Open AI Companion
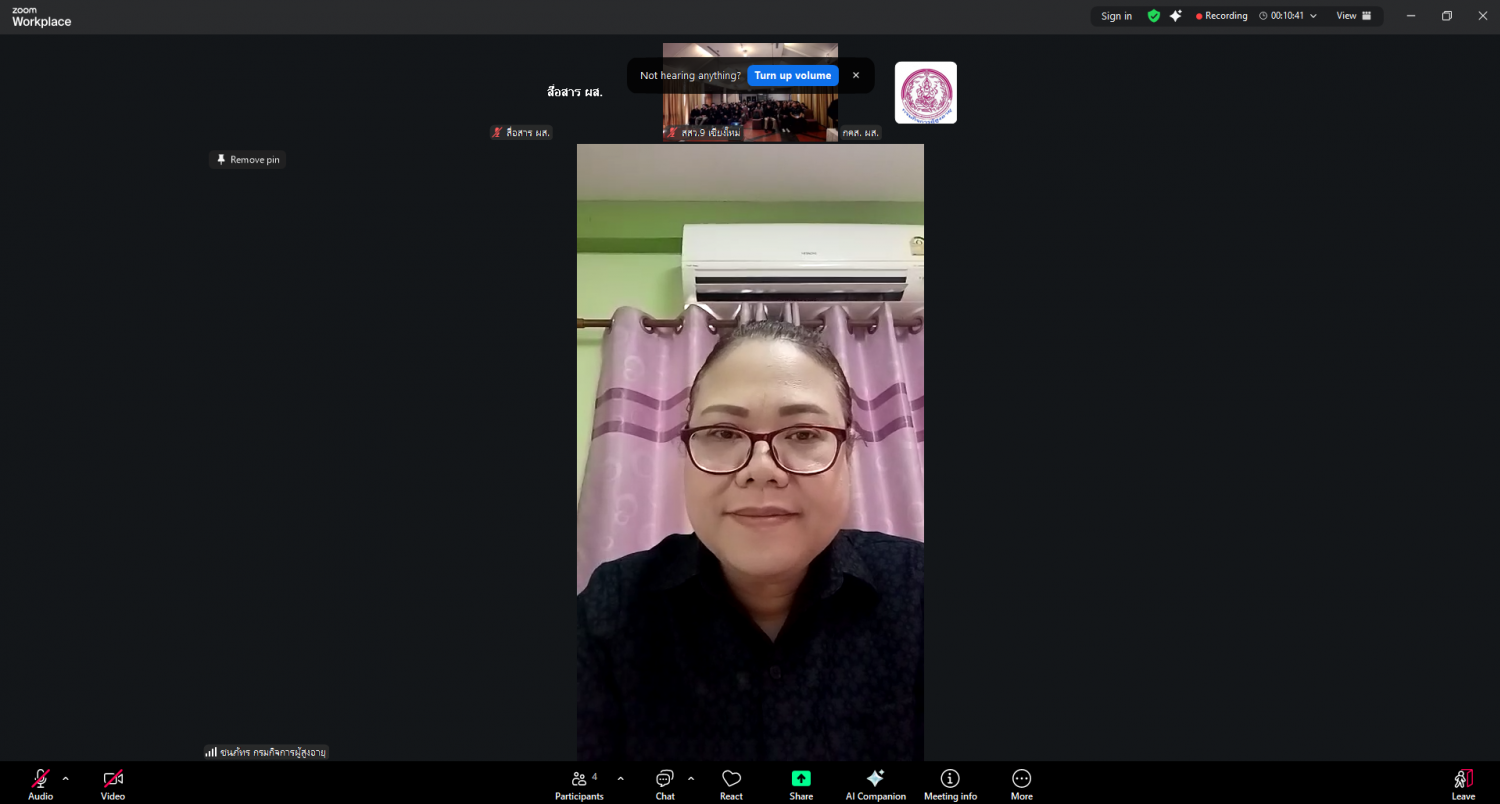 pyautogui.click(x=875, y=784)
